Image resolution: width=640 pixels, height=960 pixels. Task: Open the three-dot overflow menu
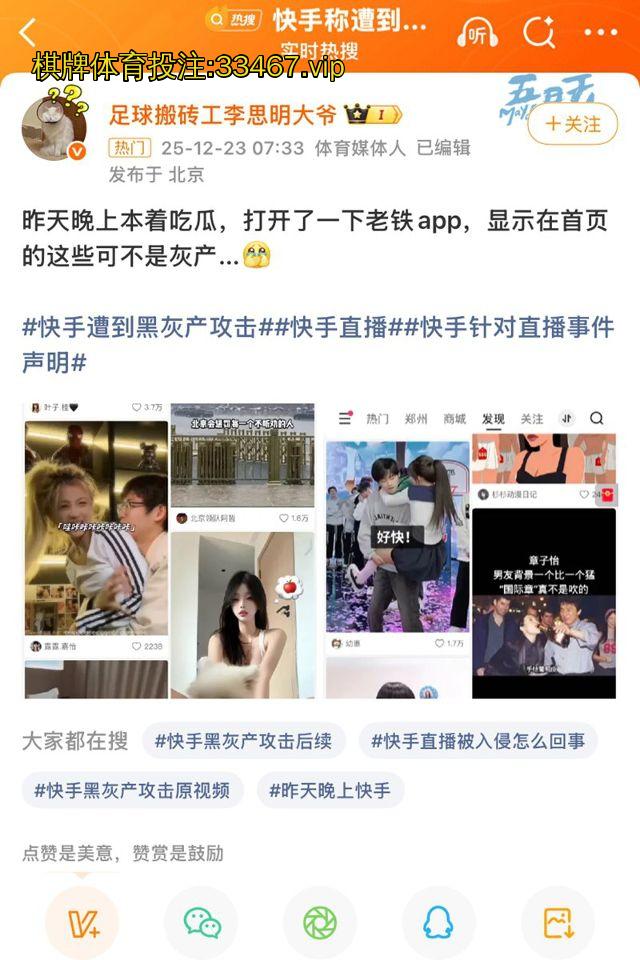600,33
